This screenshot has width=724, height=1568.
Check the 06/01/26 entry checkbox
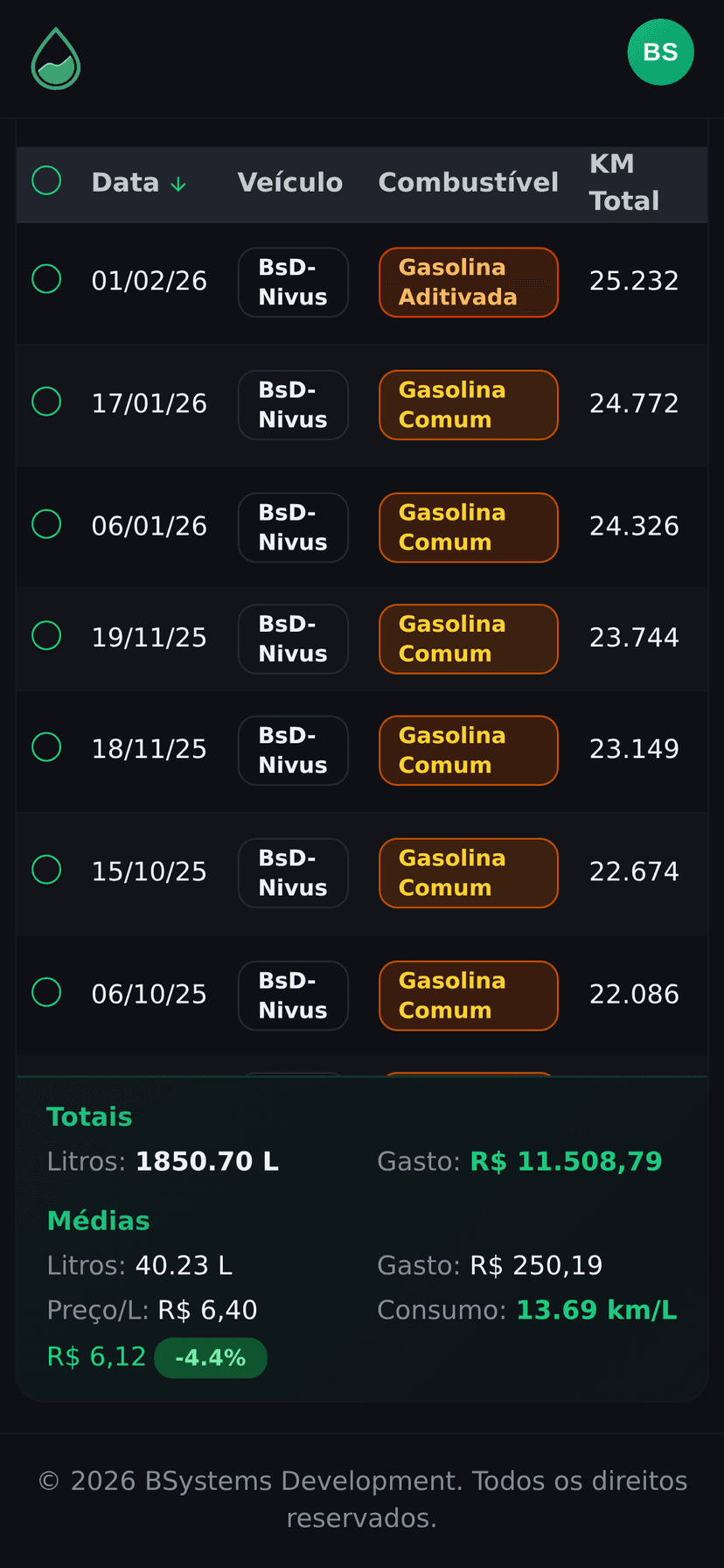pyautogui.click(x=46, y=525)
